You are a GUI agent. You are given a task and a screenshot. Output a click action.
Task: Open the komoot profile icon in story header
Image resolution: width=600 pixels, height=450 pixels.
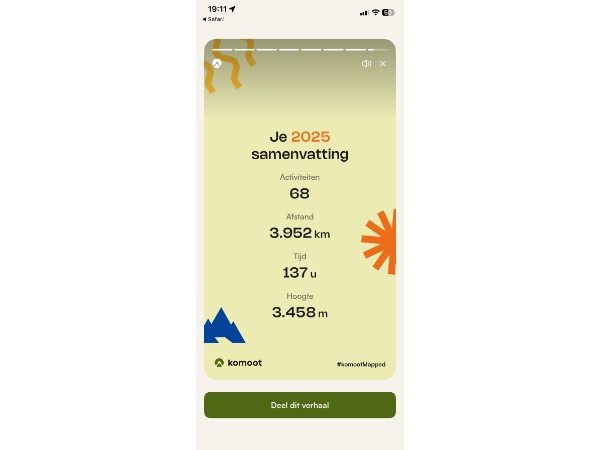tap(217, 63)
